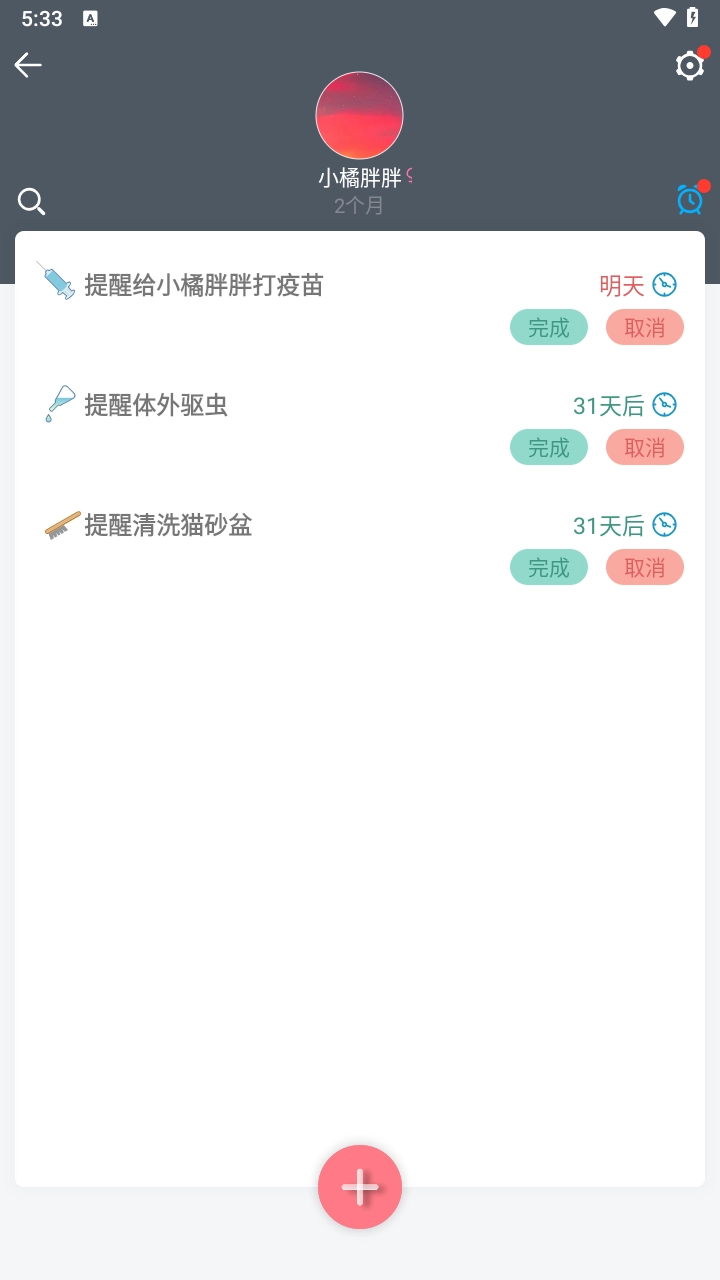The image size is (720, 1280).
Task: Open the blue alarm clock reminders
Action: [x=690, y=200]
